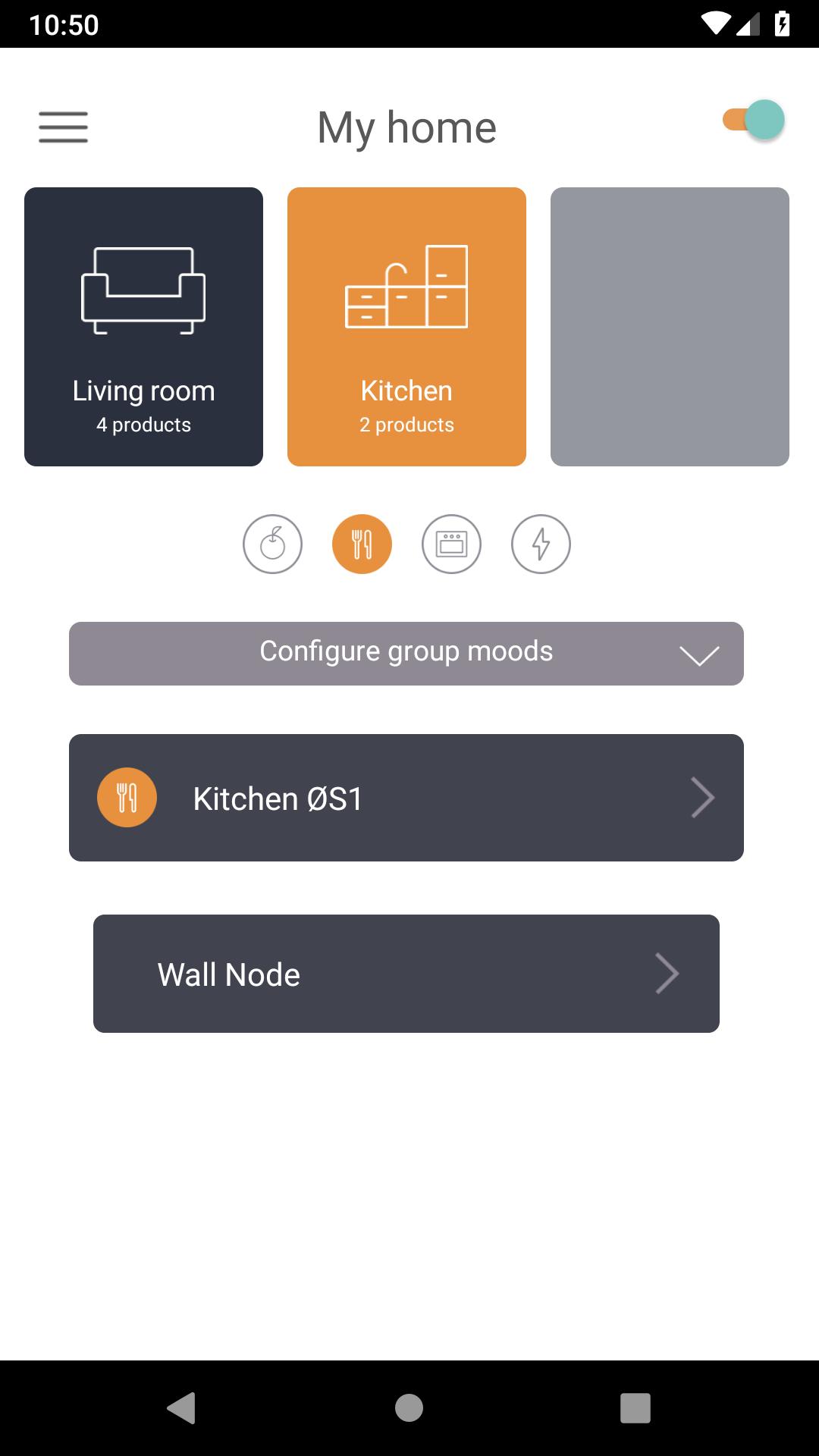This screenshot has width=819, height=1456.
Task: Go to the device home screen
Action: pyautogui.click(x=409, y=1408)
